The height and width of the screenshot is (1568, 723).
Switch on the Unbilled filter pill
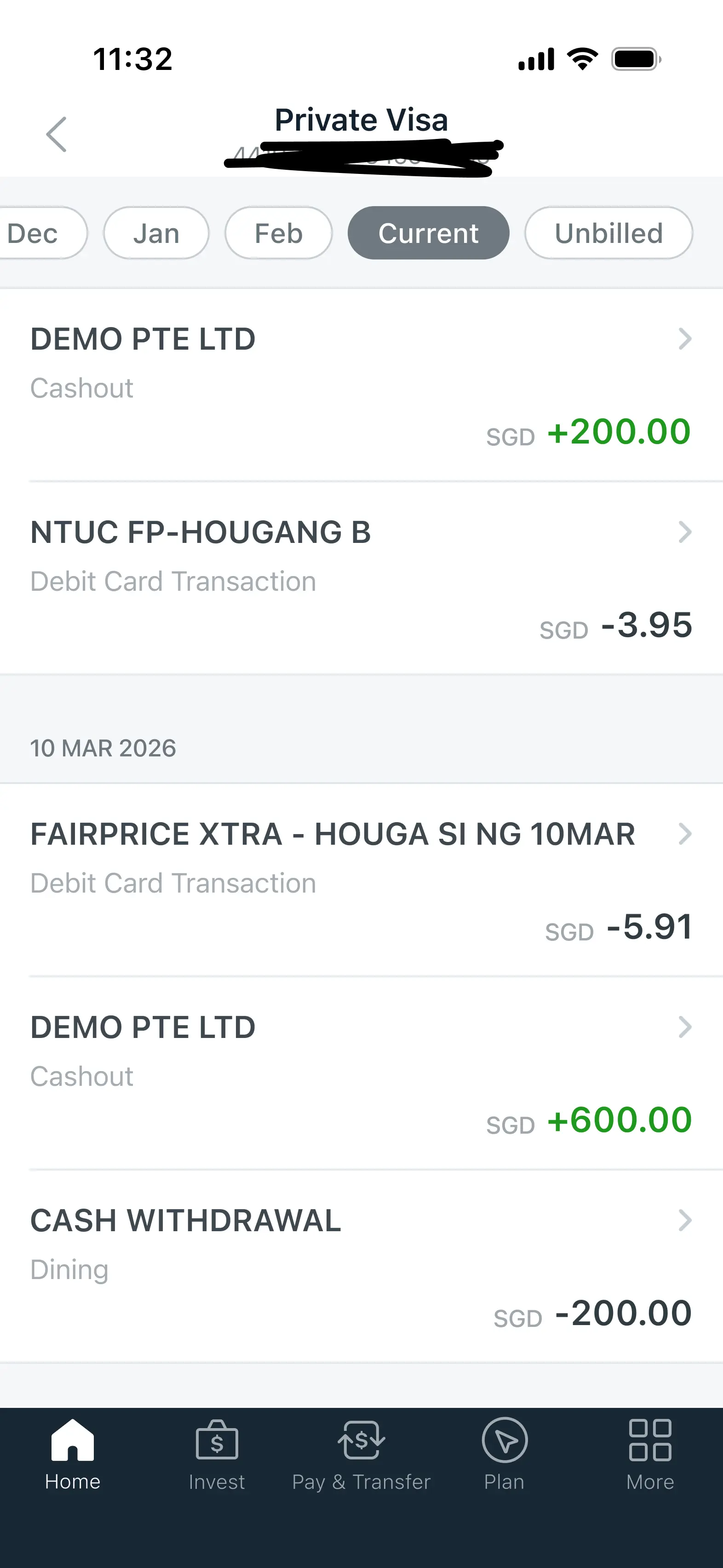(x=608, y=232)
